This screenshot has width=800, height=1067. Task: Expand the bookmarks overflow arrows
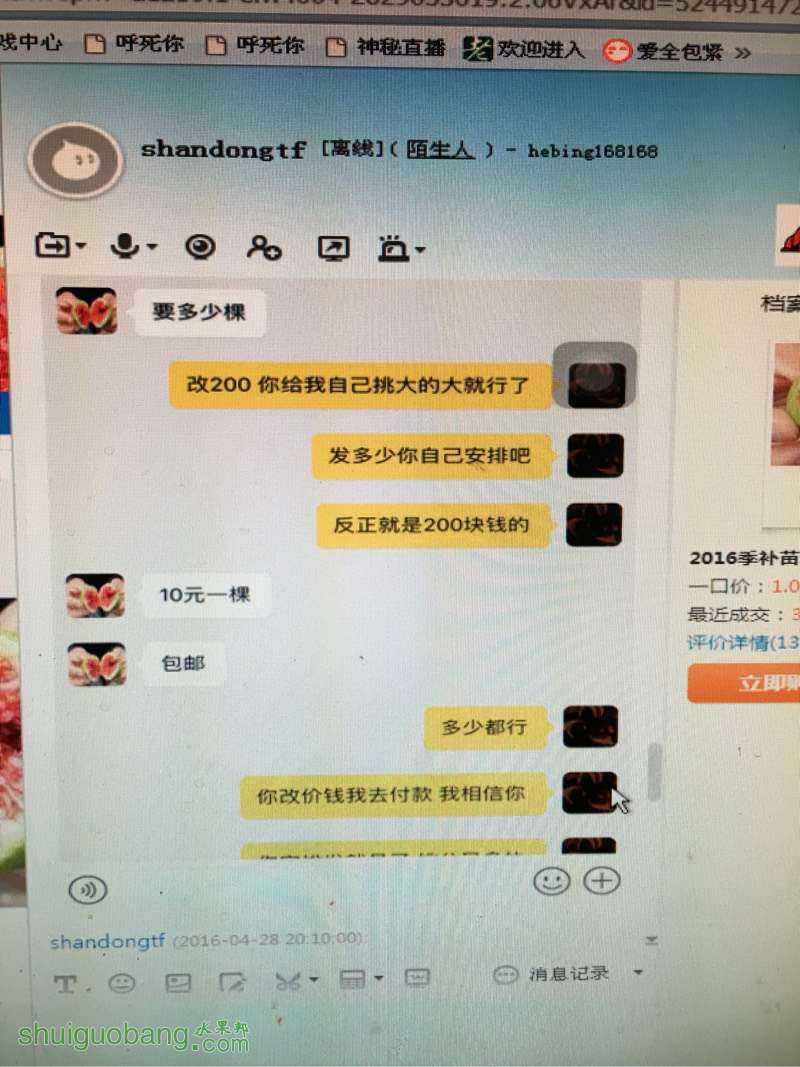click(742, 52)
